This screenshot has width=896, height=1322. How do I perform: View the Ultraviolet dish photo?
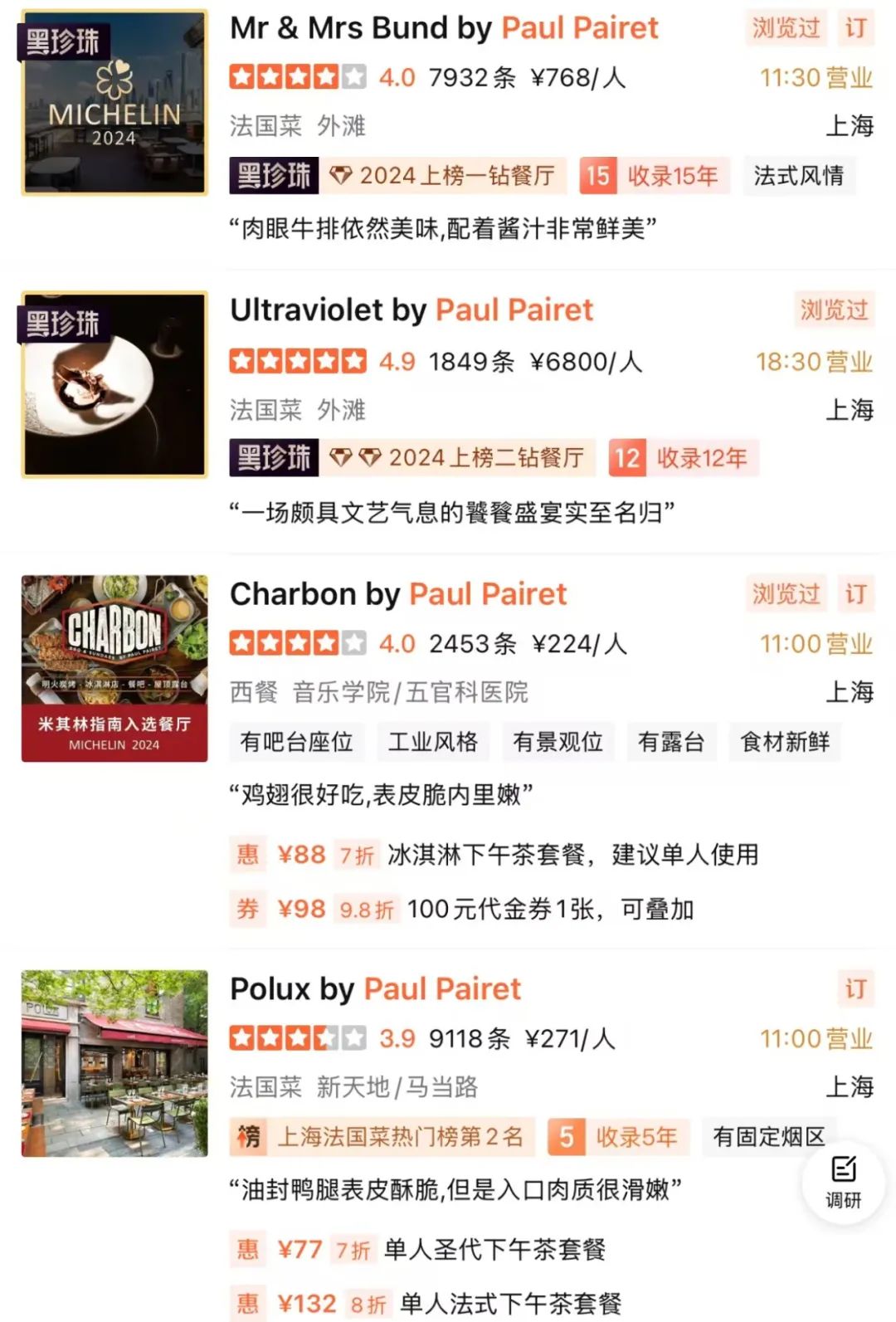[114, 385]
